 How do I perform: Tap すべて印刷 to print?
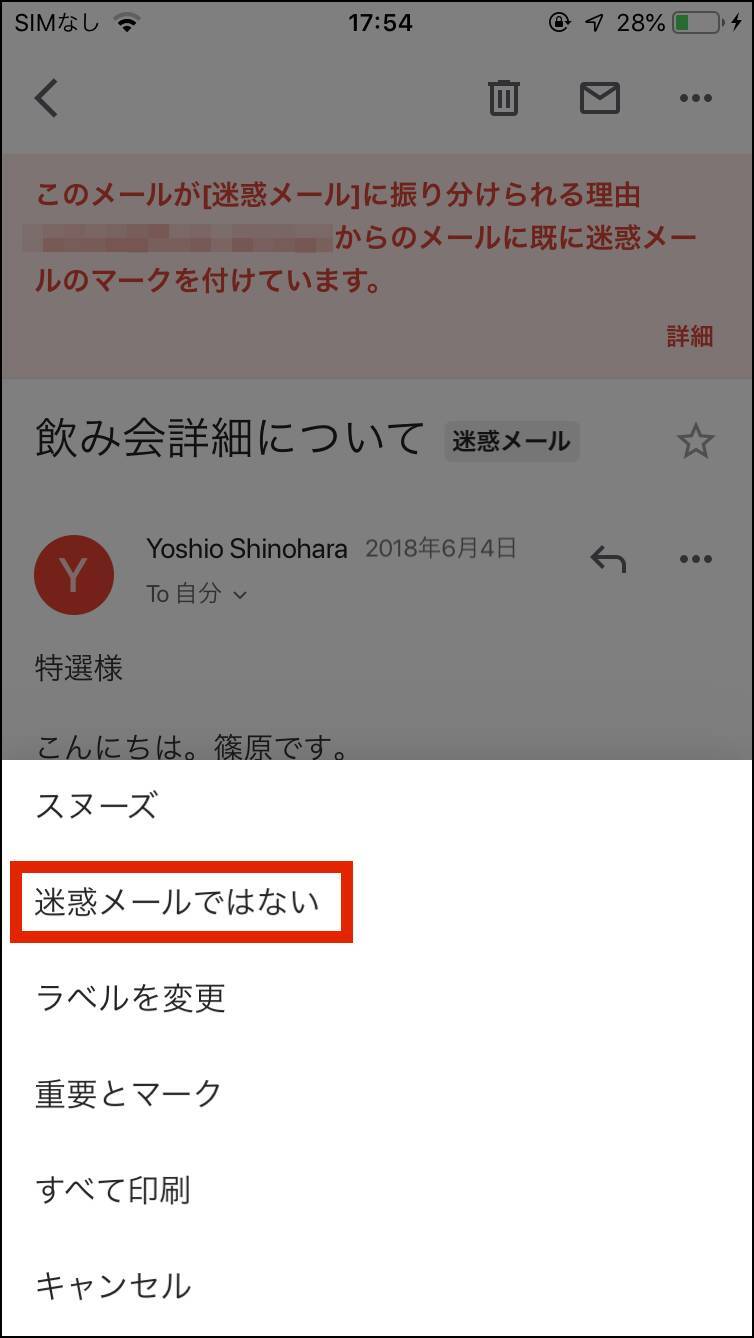[113, 1190]
